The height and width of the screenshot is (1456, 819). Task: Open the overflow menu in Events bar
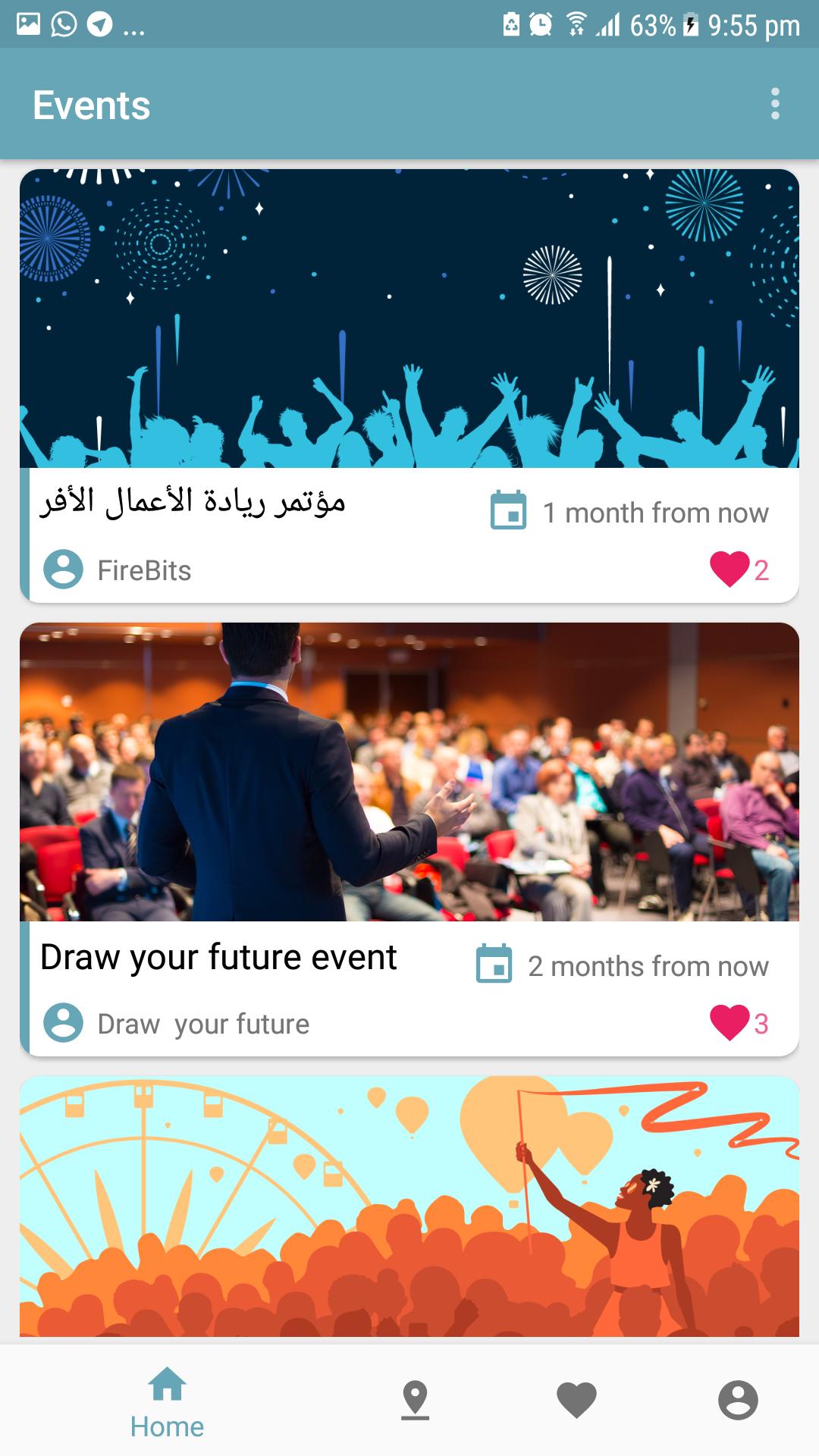pyautogui.click(x=774, y=104)
